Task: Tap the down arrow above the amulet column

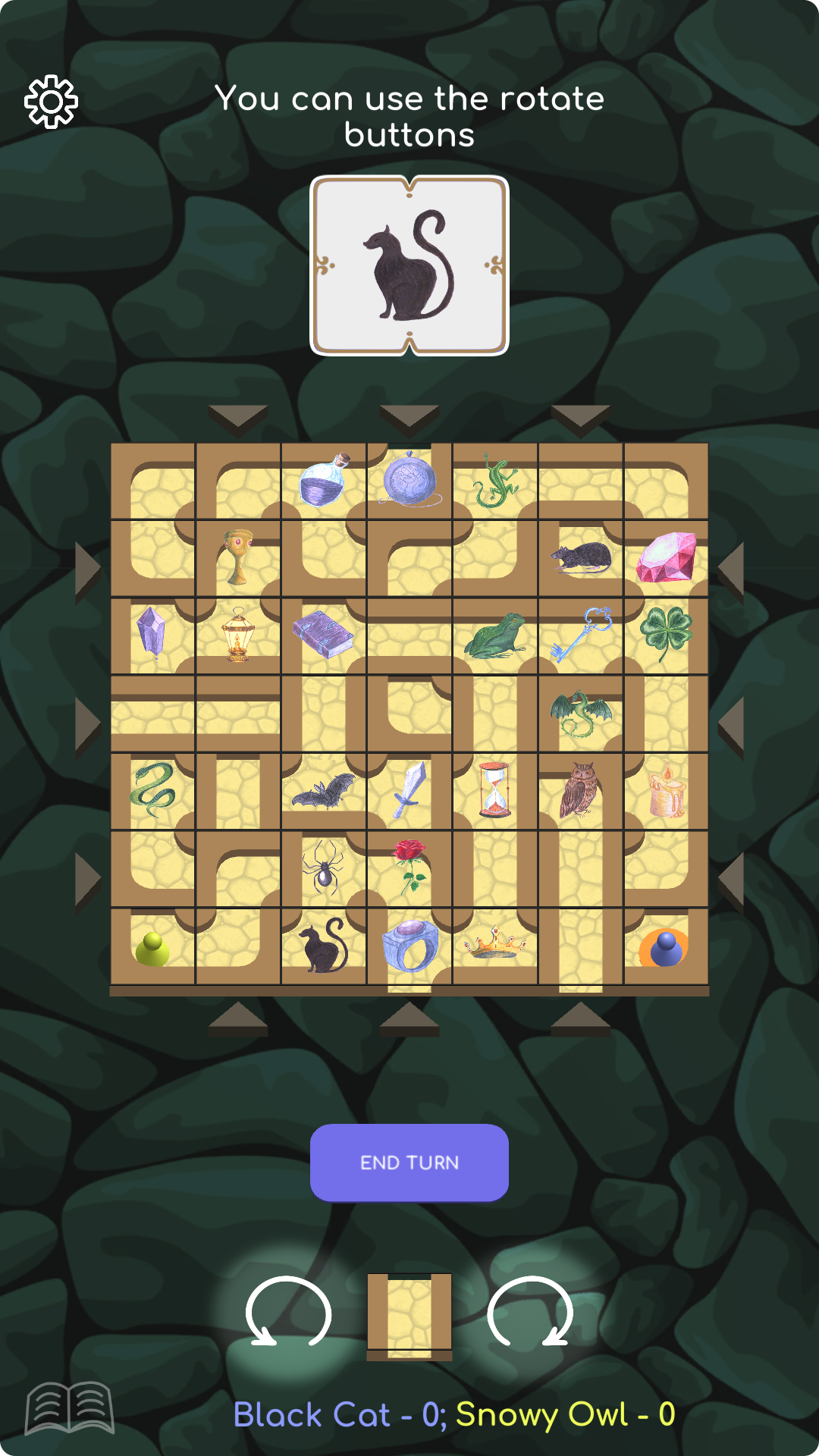Action: click(409, 418)
